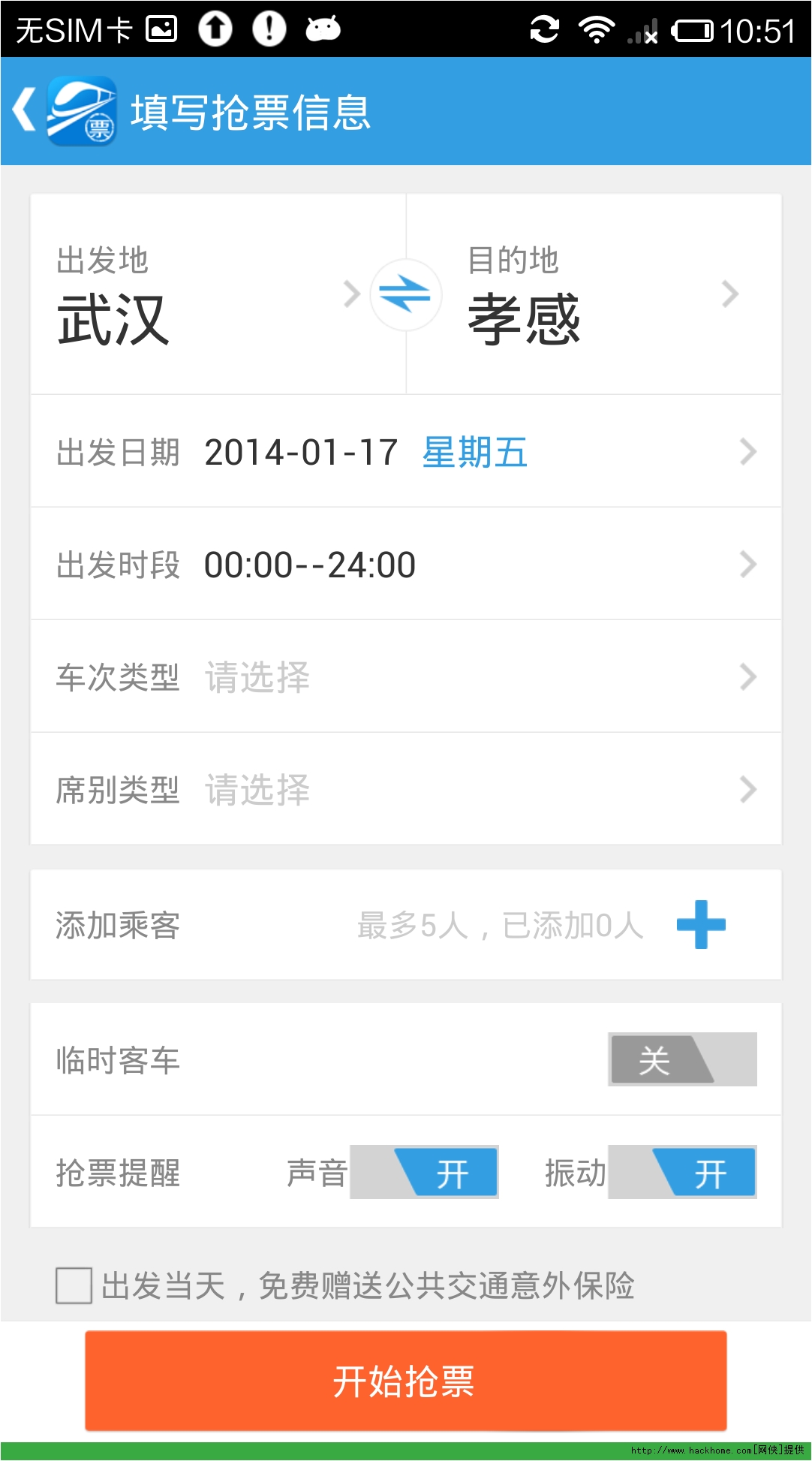Turn off 声音 reminder

pyautogui.click(x=424, y=1173)
